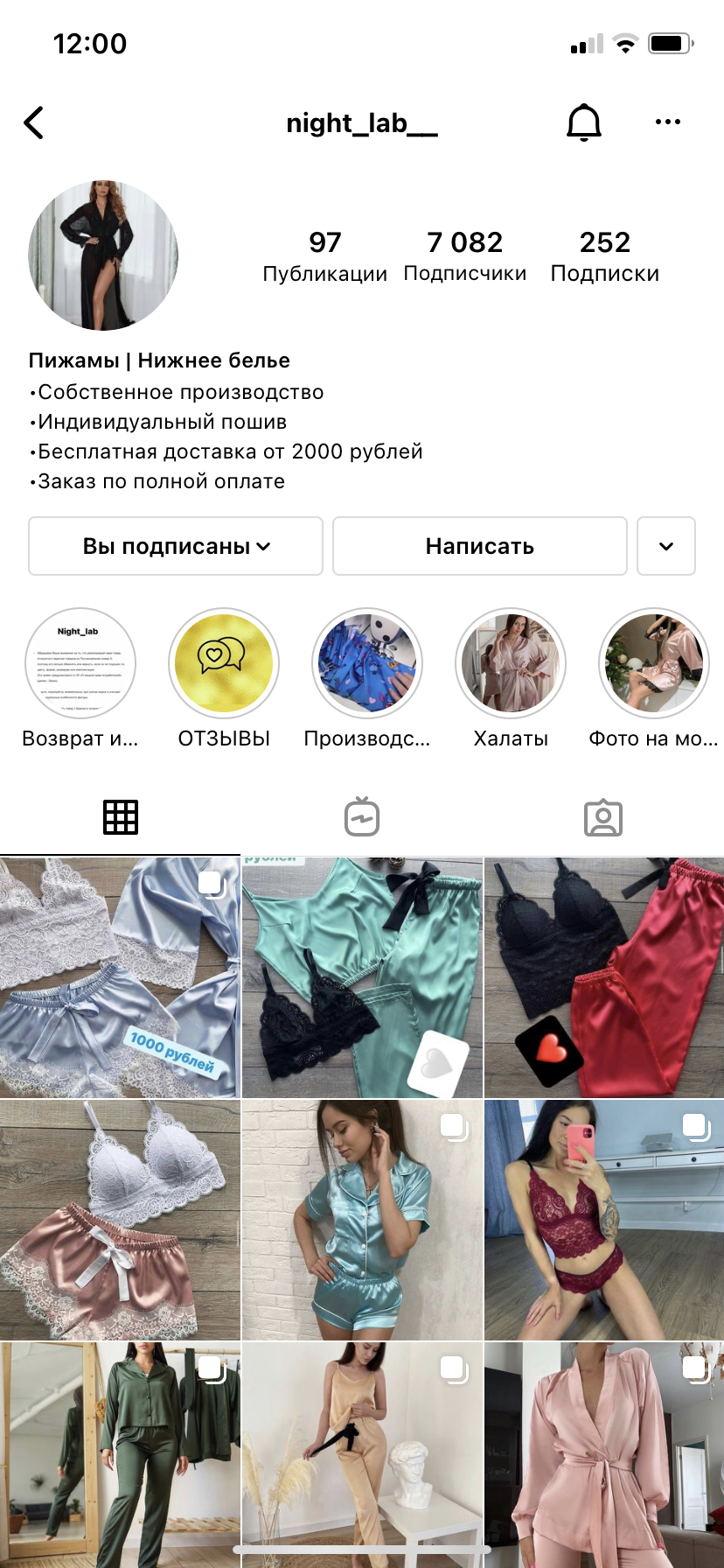The image size is (724, 1568).
Task: Open the three-dot overflow menu
Action: click(x=667, y=122)
